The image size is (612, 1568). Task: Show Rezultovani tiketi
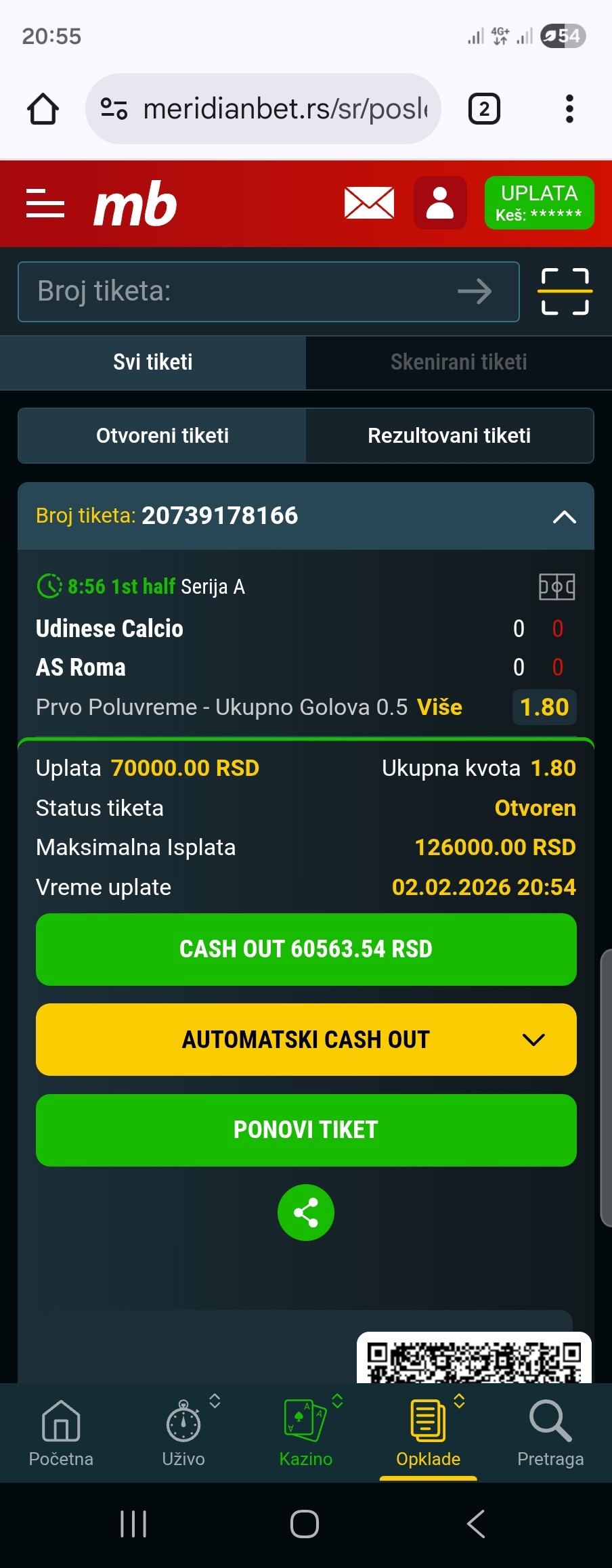pos(449,435)
